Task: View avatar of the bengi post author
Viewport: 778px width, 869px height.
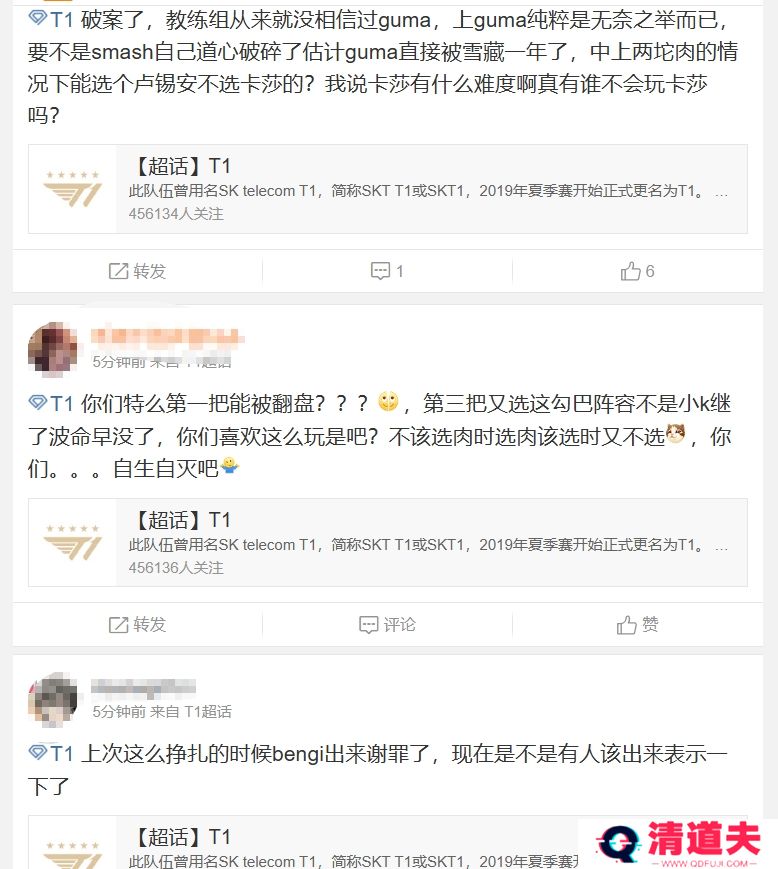Action: point(53,698)
